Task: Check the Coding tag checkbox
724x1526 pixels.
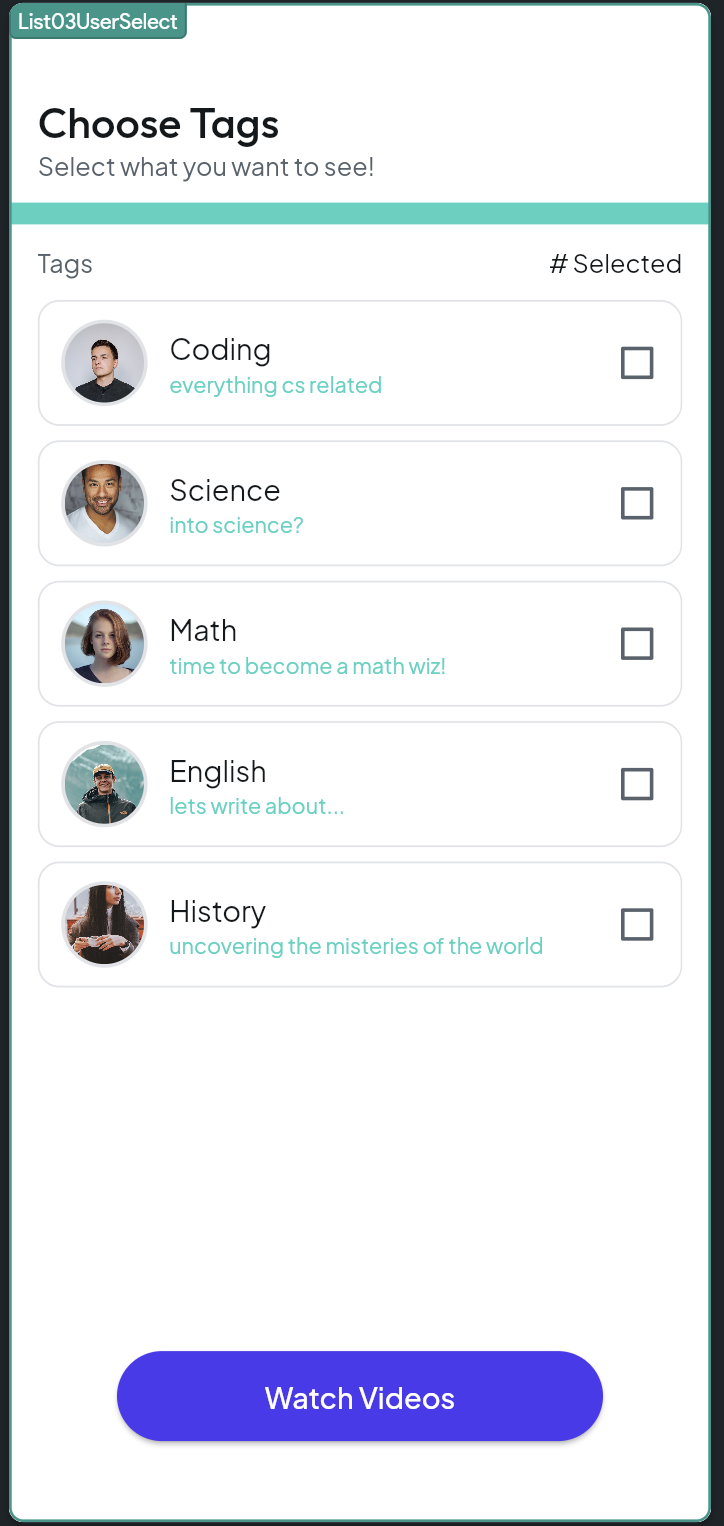Action: point(637,363)
